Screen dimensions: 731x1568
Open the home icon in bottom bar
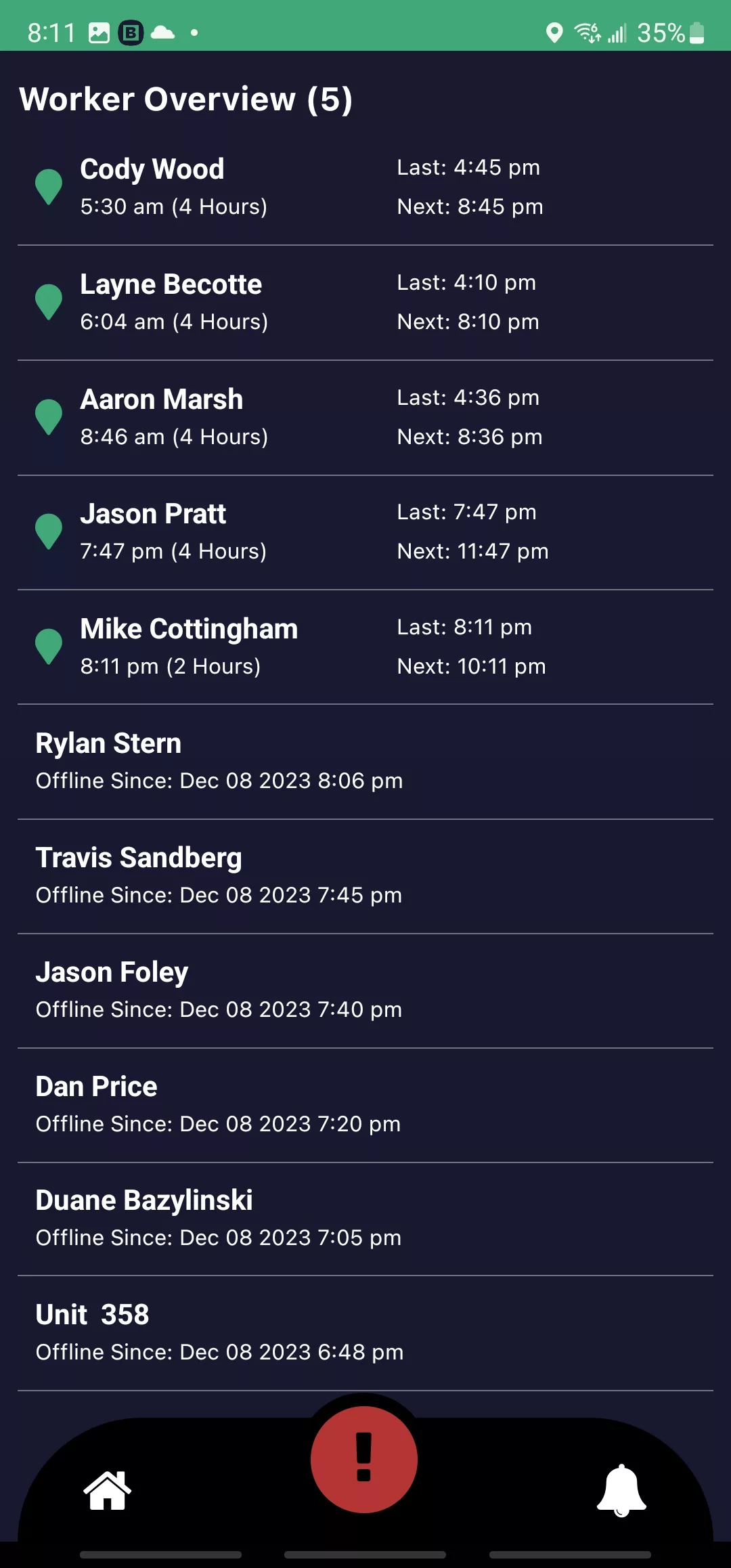click(107, 1490)
